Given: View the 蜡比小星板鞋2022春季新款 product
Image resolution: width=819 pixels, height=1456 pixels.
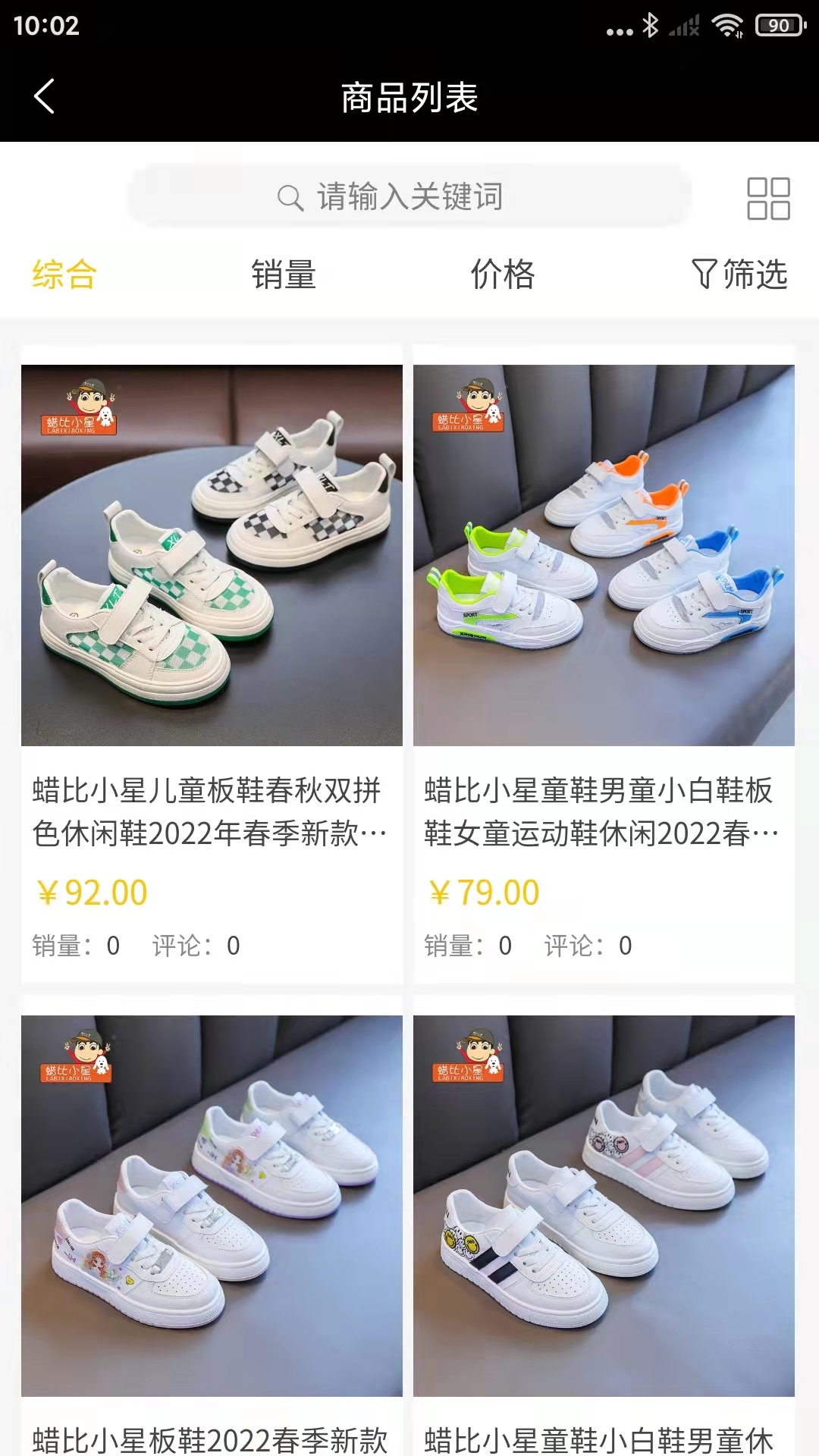Looking at the screenshot, I should (x=212, y=1206).
